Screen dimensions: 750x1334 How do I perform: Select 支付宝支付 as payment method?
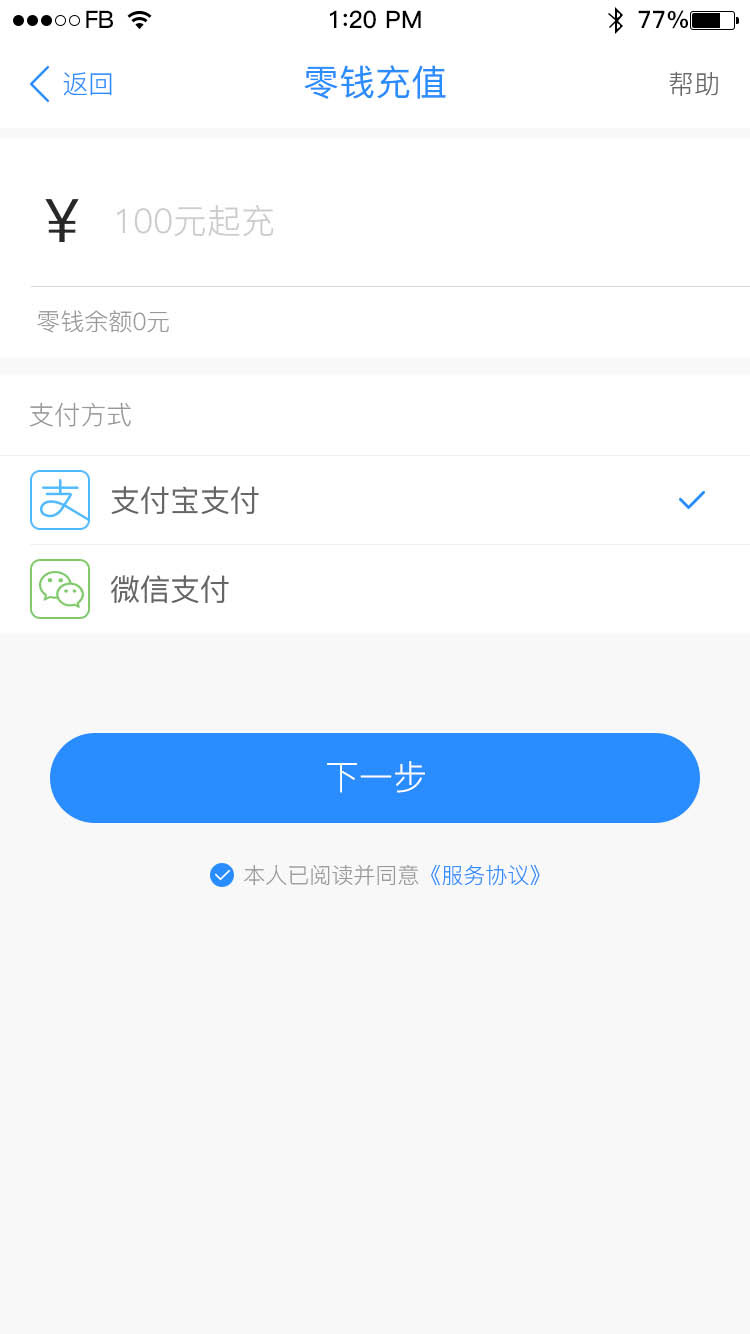click(x=375, y=500)
